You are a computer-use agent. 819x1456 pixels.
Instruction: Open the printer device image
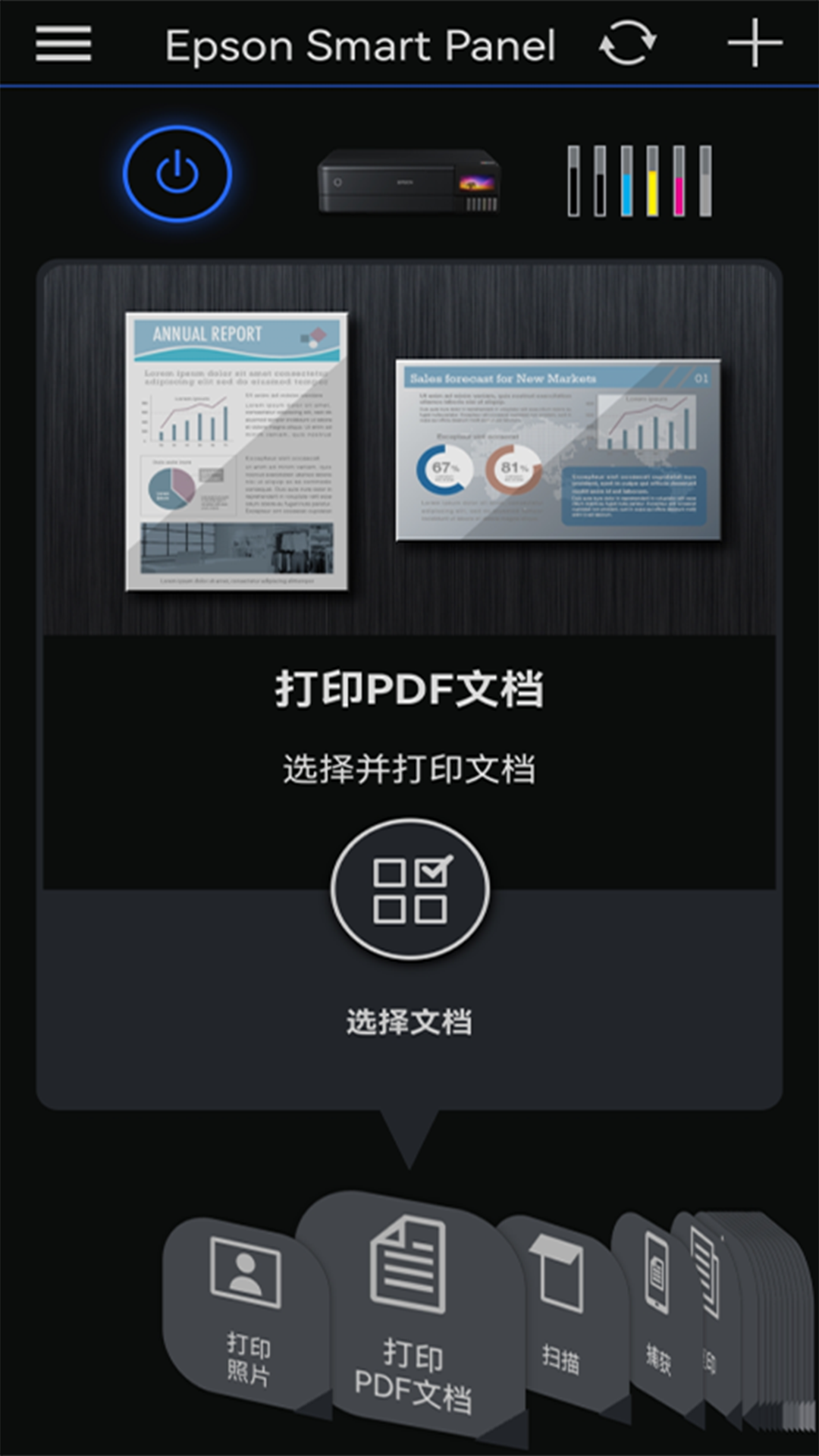[409, 180]
